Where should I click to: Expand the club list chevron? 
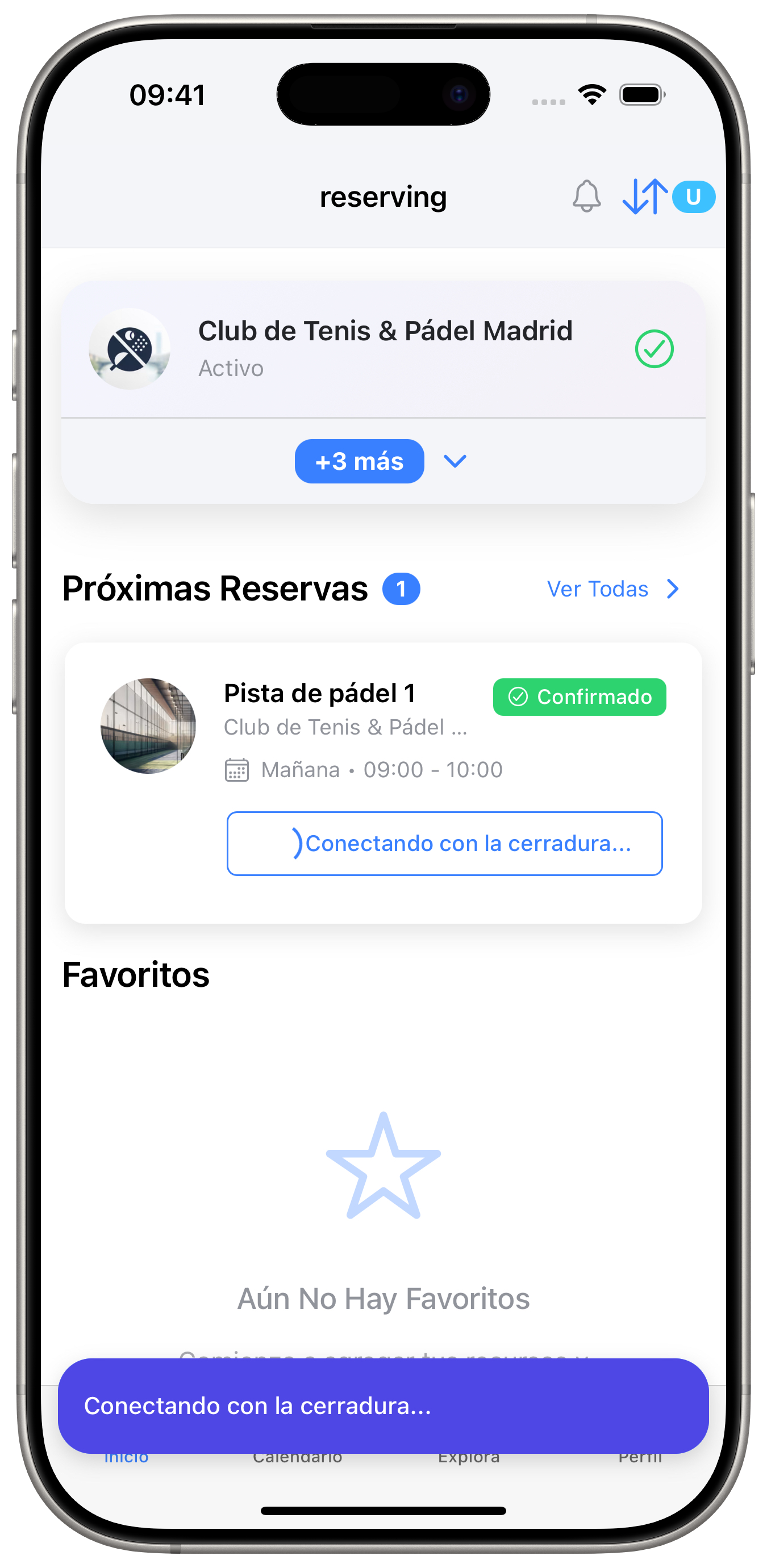455,461
